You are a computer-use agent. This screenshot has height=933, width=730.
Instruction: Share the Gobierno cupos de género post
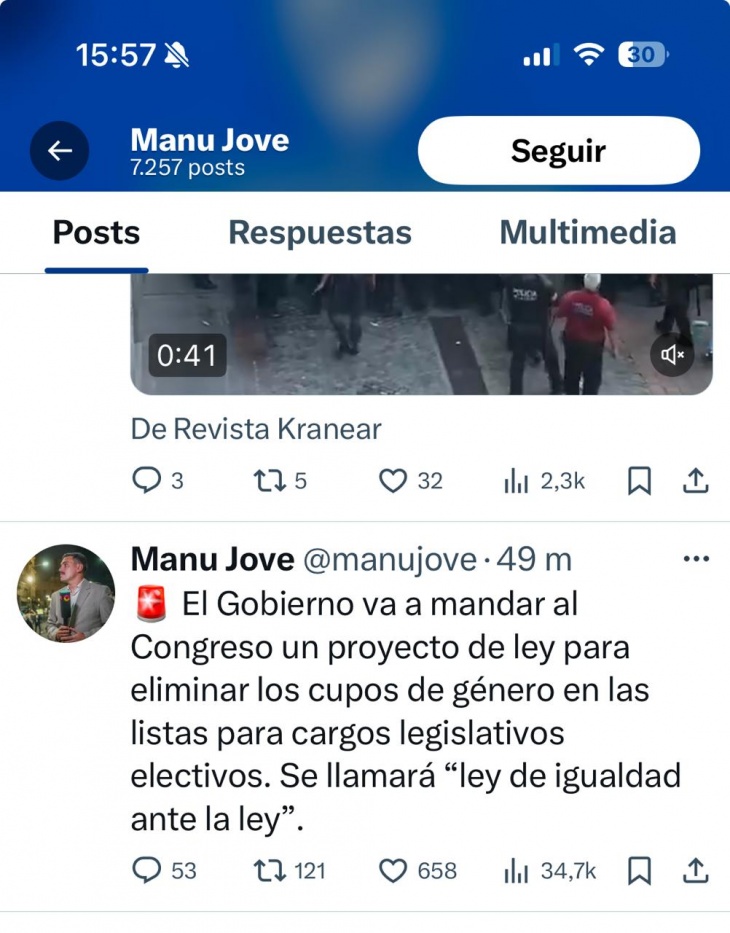pos(695,871)
